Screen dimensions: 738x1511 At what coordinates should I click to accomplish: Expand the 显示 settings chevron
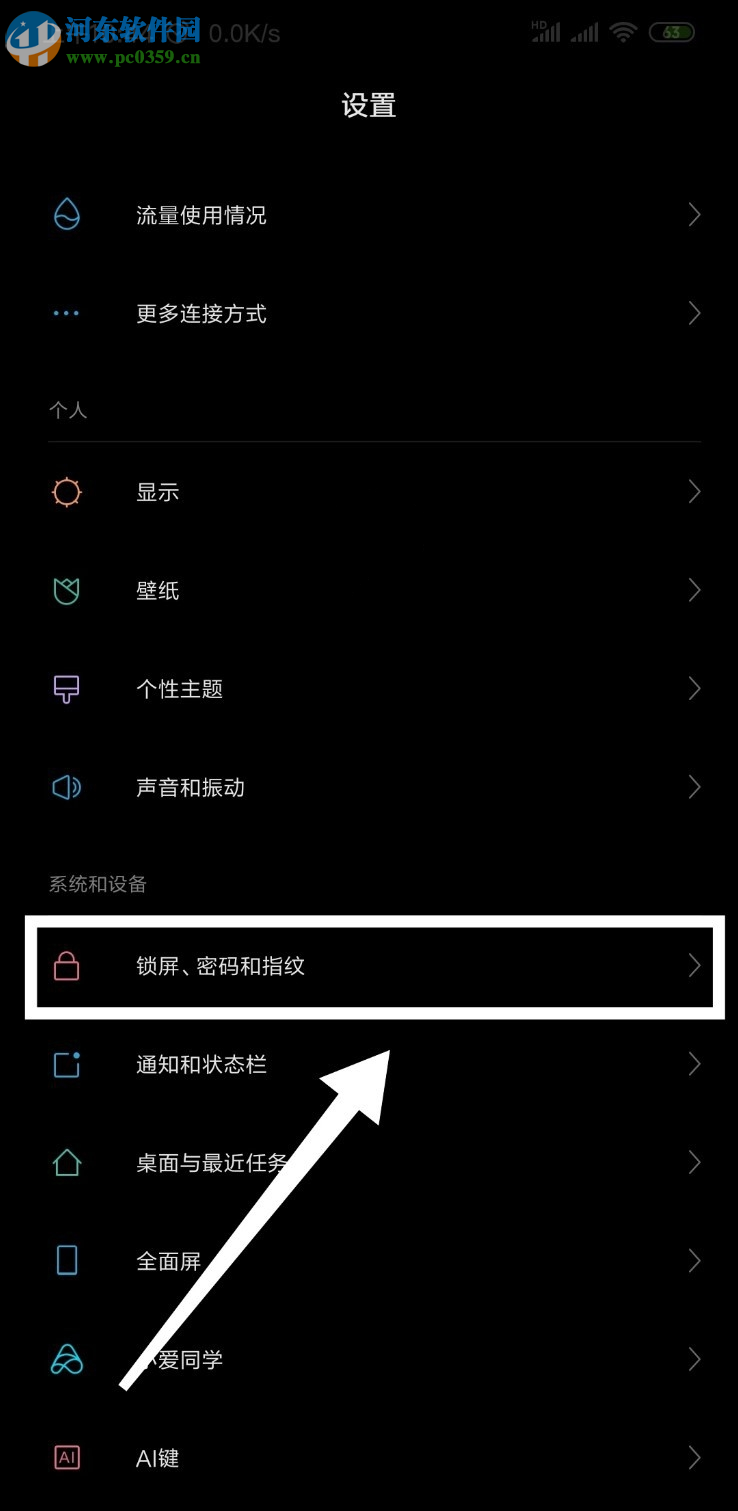tap(695, 491)
